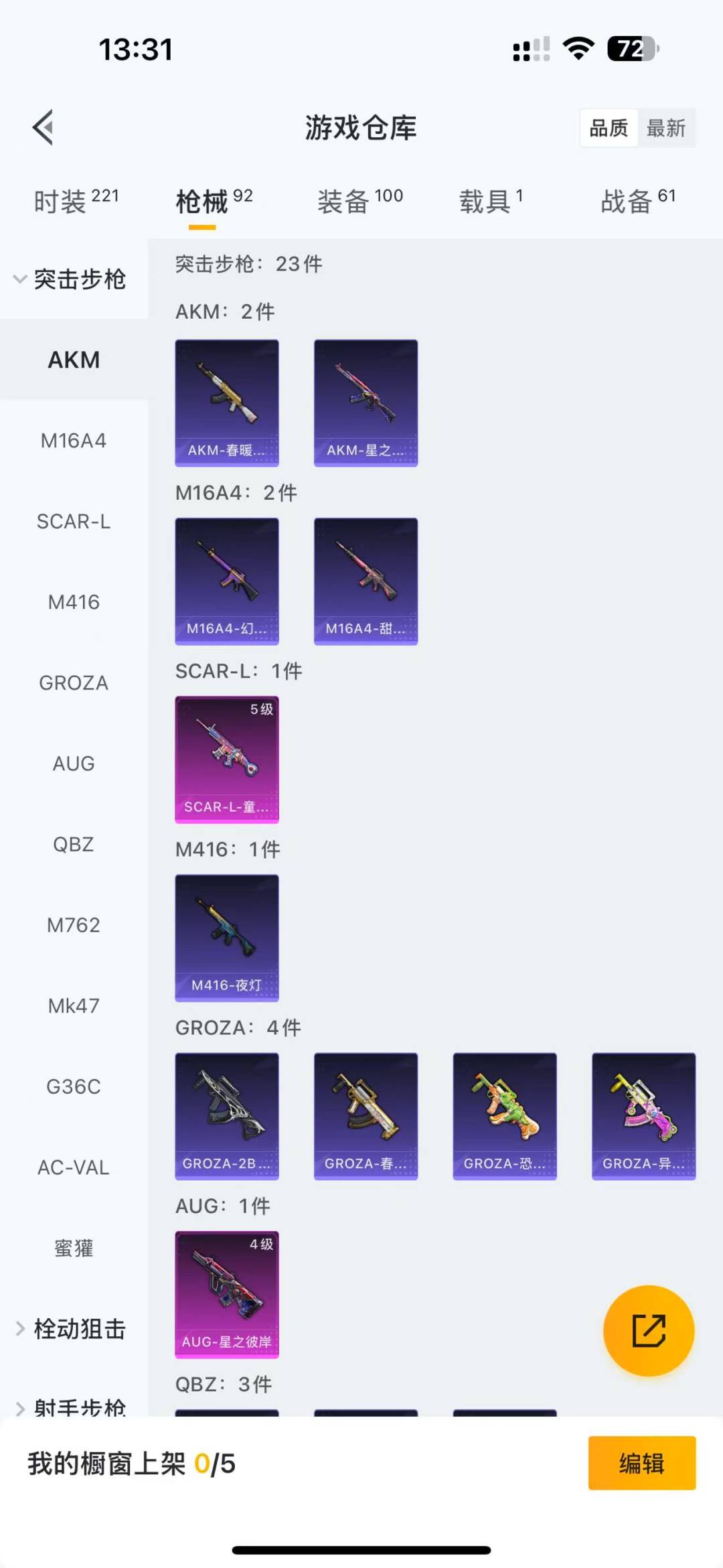Jump to GROZA in the sidebar
This screenshot has height=1568, width=723.
74,683
